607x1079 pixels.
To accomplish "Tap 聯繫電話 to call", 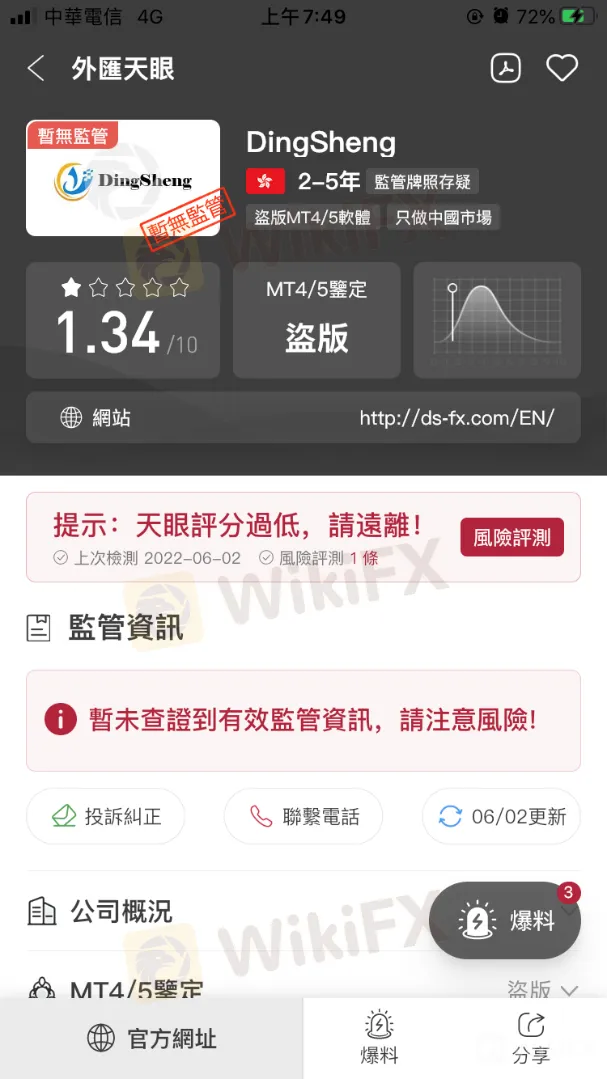I will point(305,816).
